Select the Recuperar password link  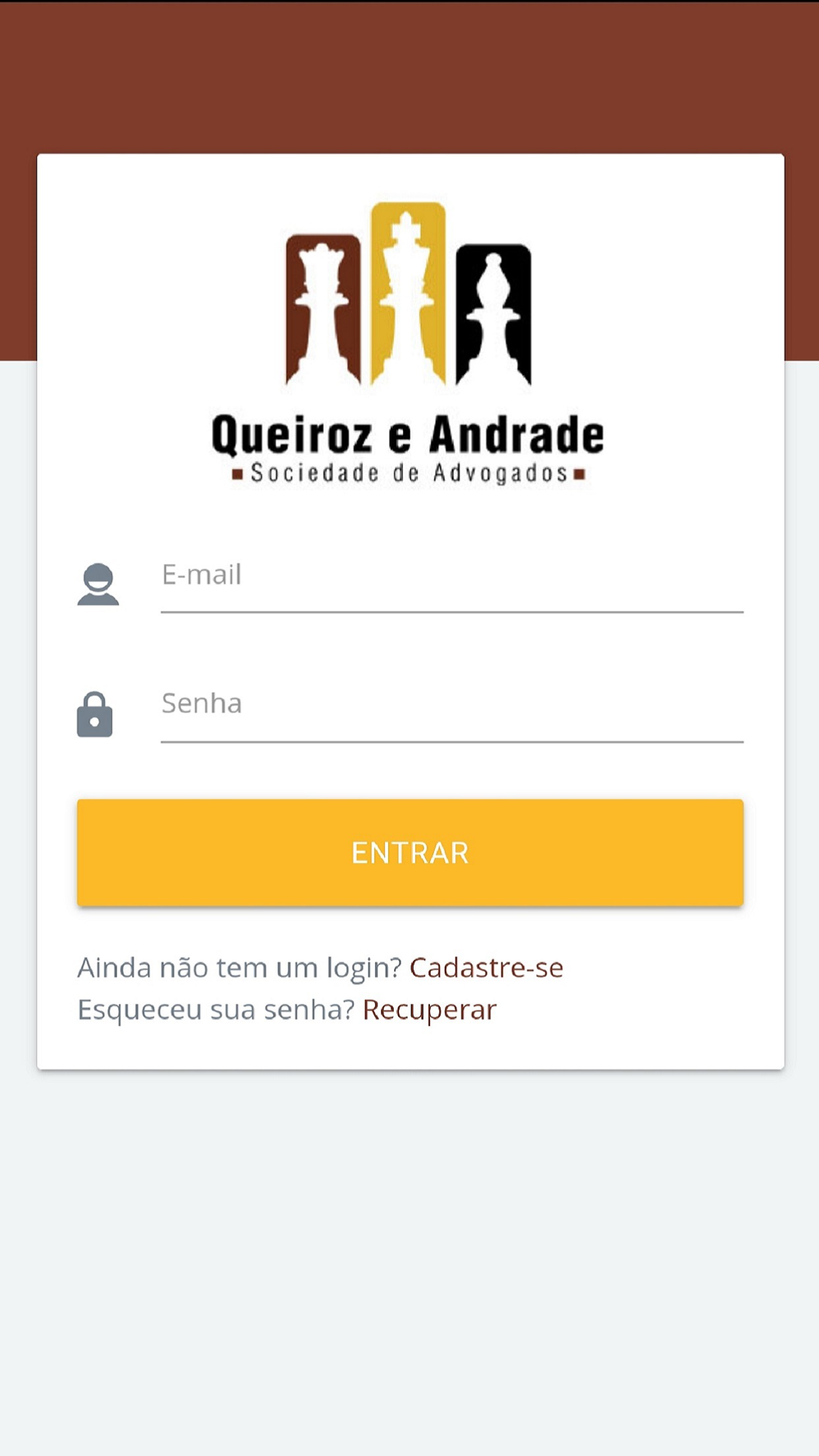coord(429,1010)
